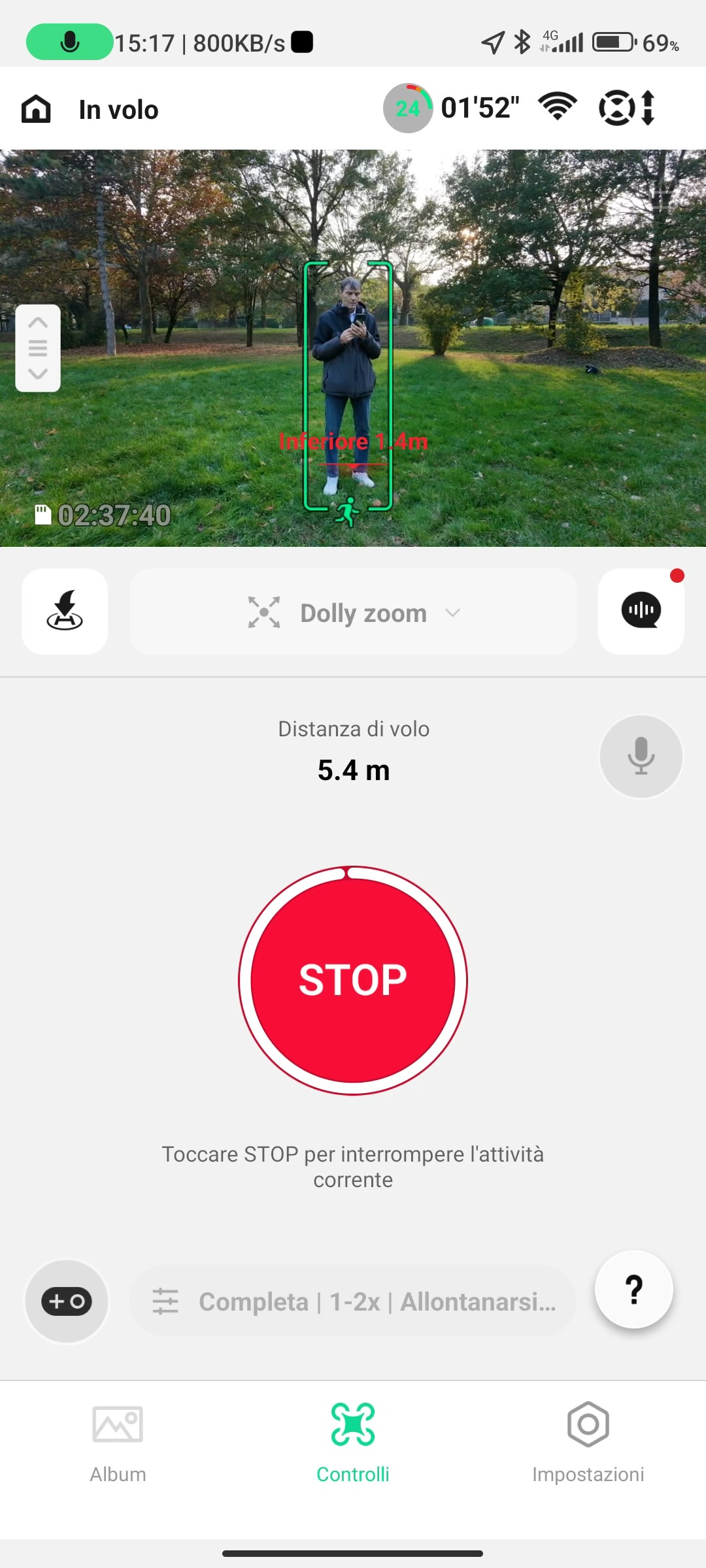Open the battery level indicator showing 24
This screenshot has width=706, height=1568.
click(408, 108)
